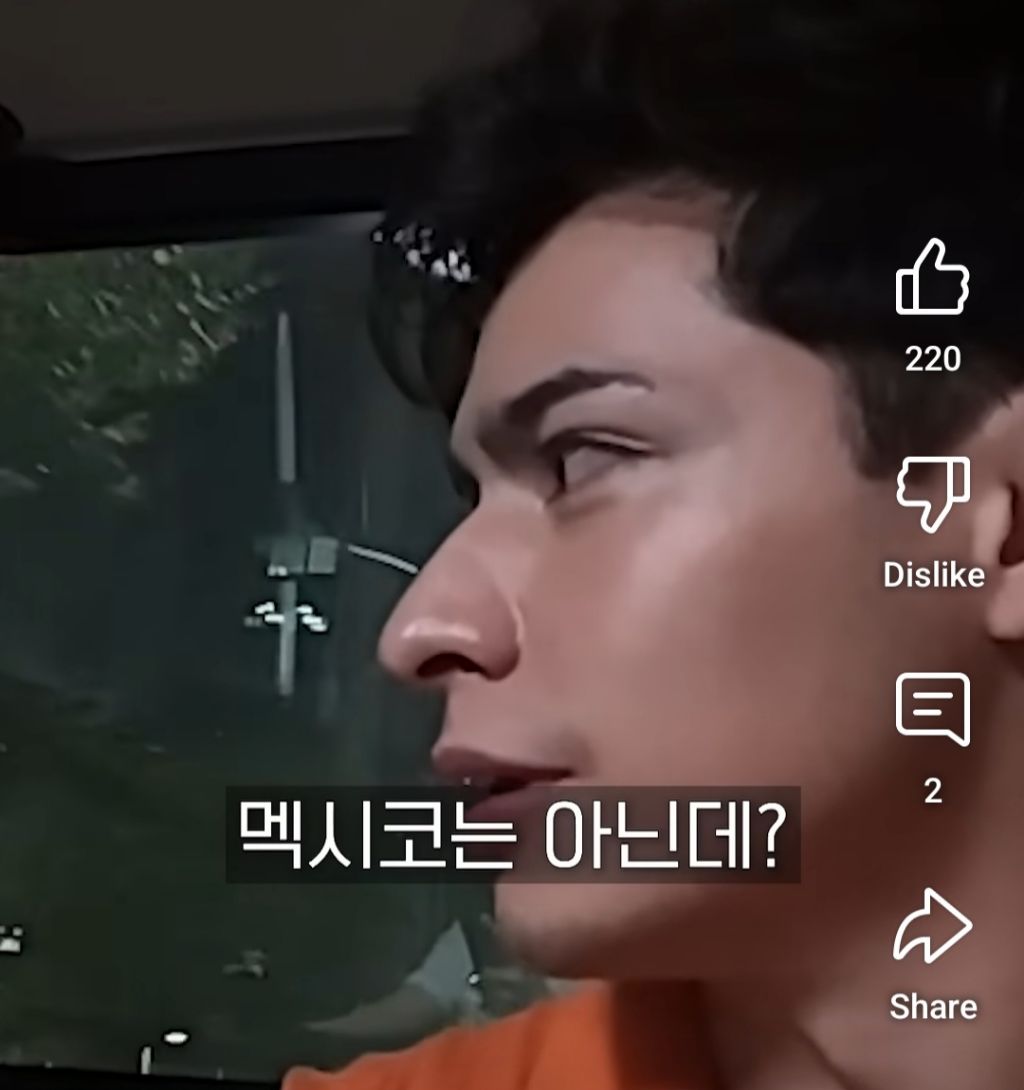Tap the Dislike thumbs-down button
The image size is (1024, 1090).
pyautogui.click(x=933, y=494)
